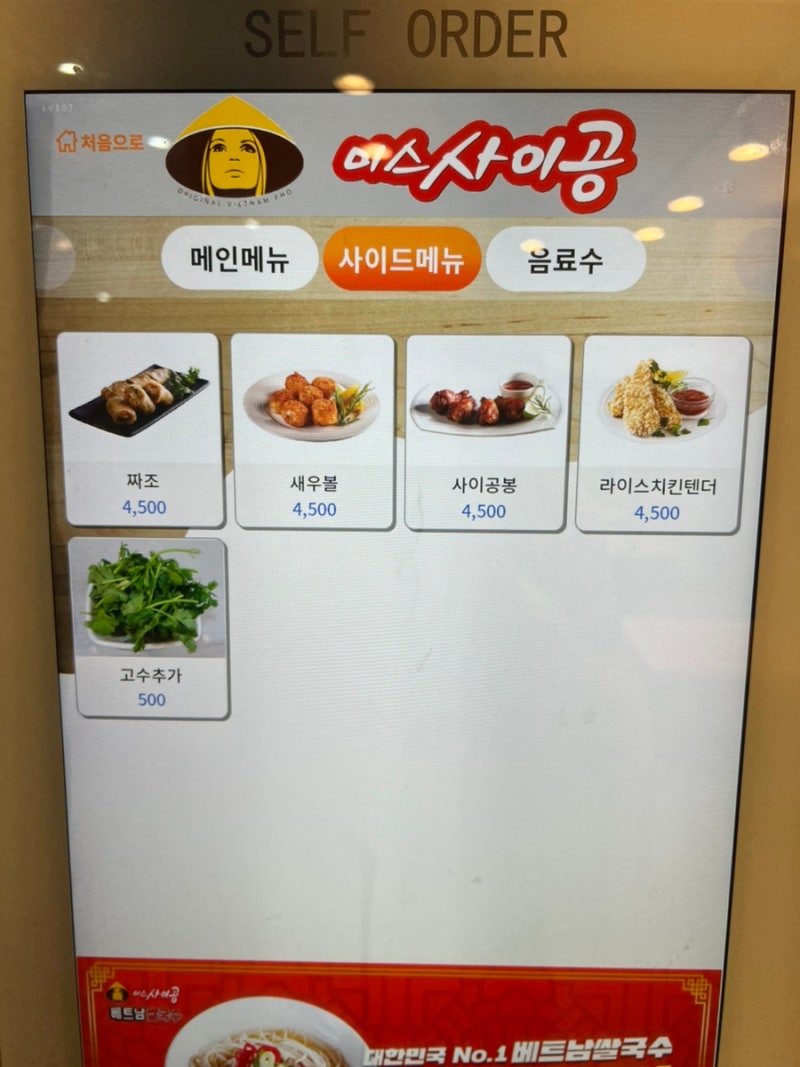Choose the 새우볼 item
This screenshot has width=800, height=1067.
click(x=314, y=431)
